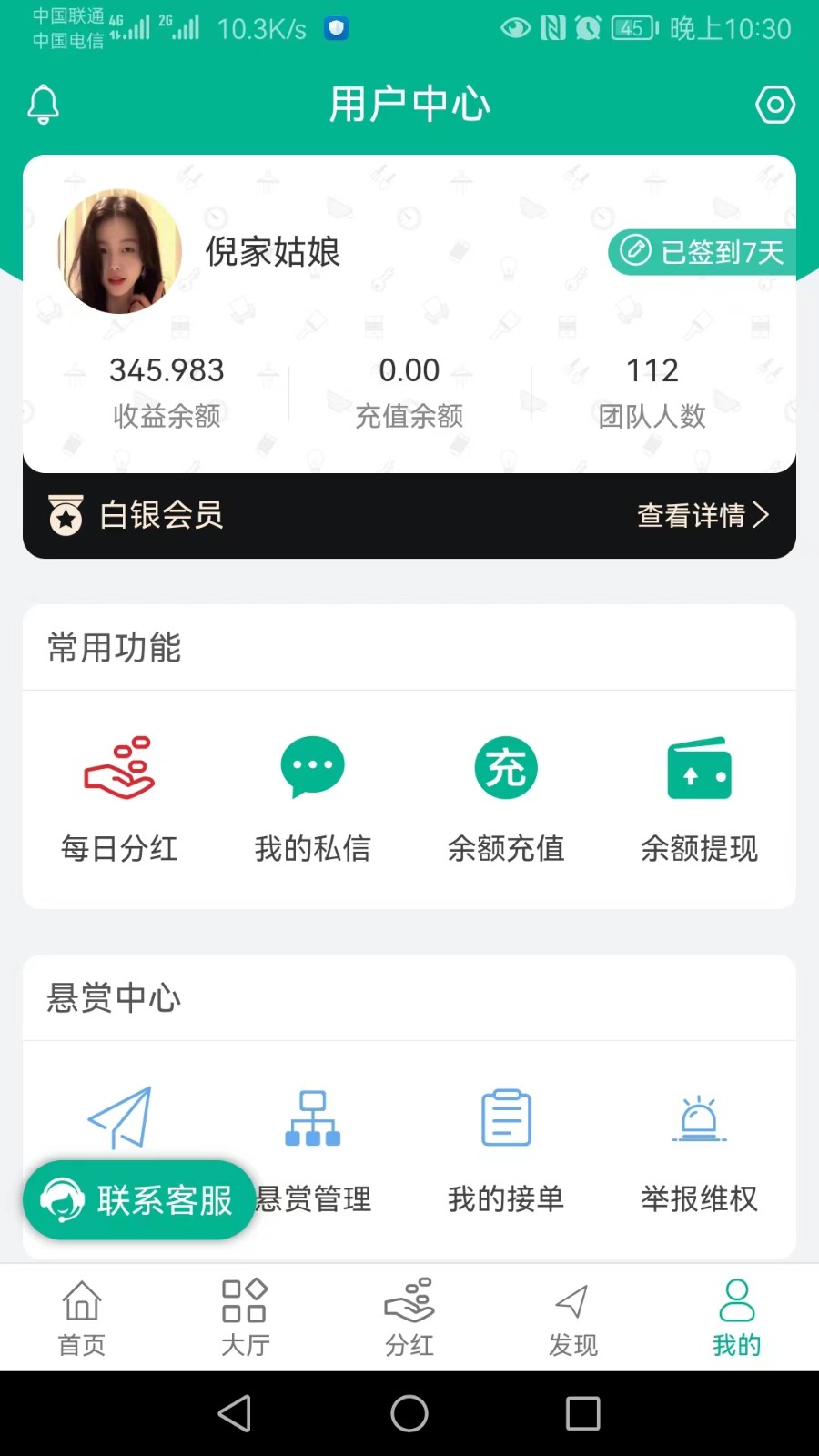
Task: Open 悬赏管理 bounty management
Action: coord(312,1148)
